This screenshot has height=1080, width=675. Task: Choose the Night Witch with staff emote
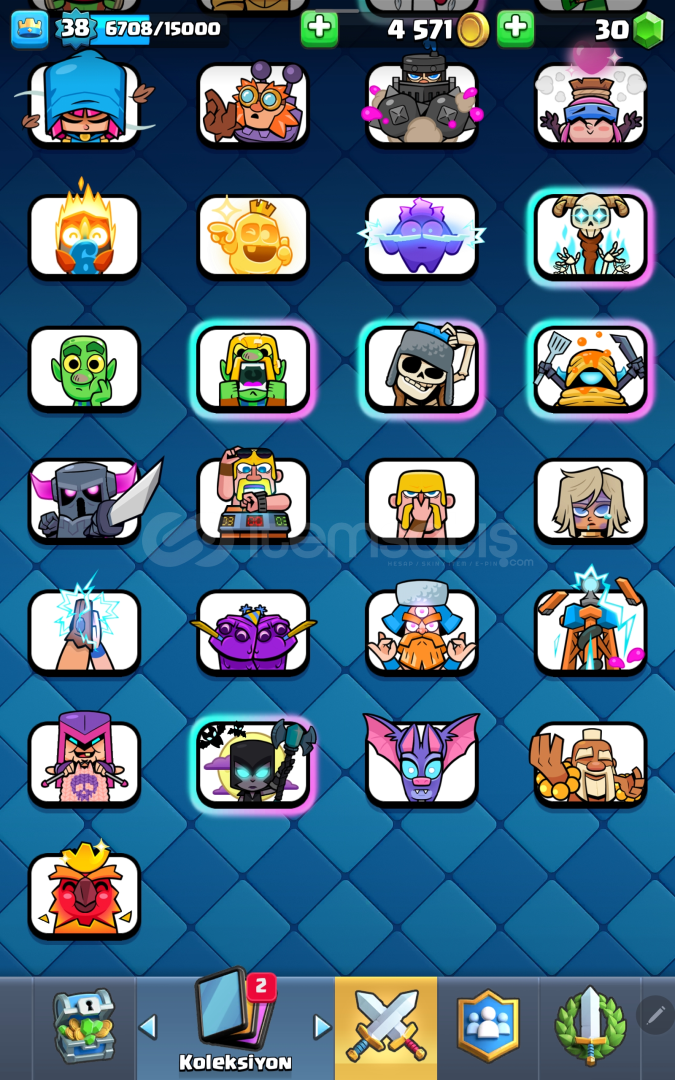[253, 764]
